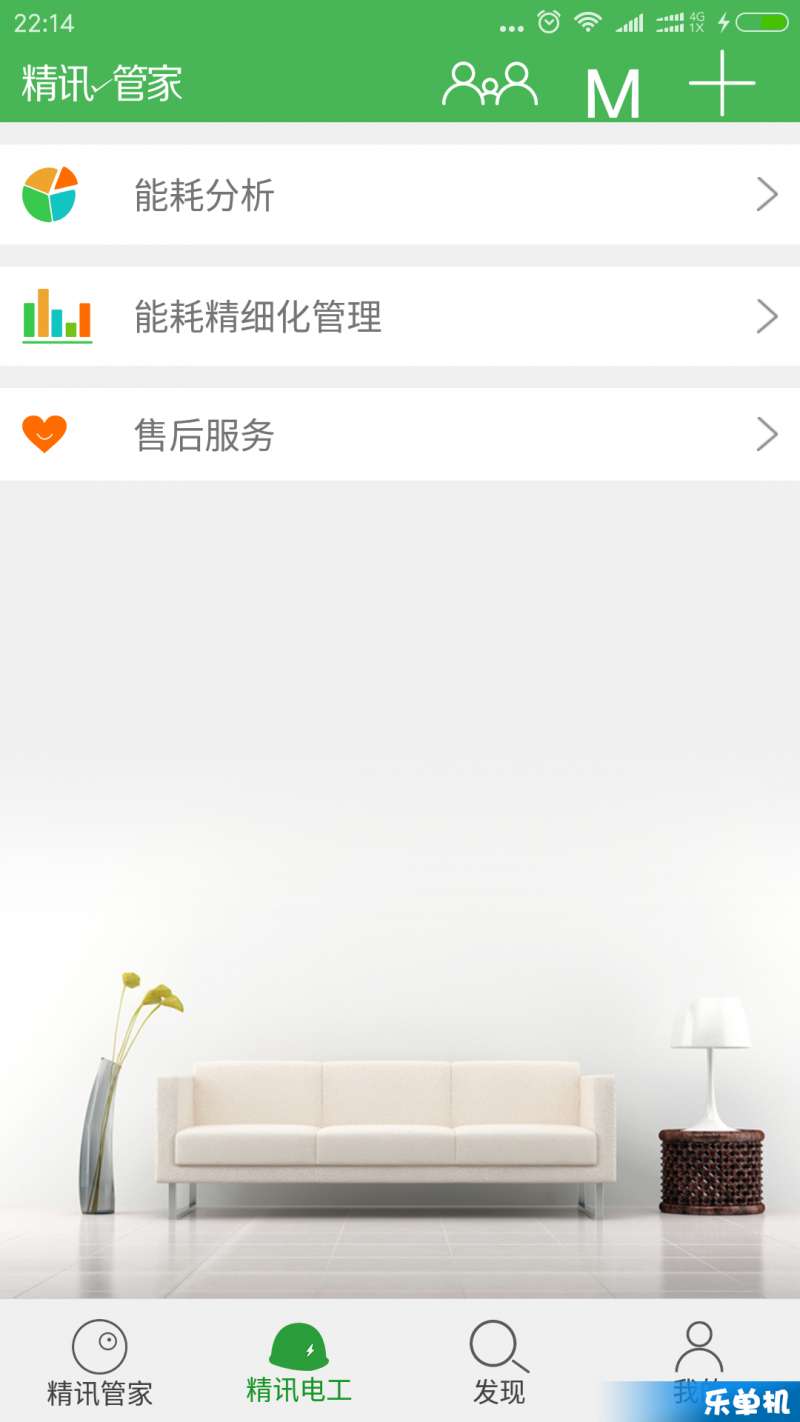Screen dimensions: 800x1422
Task: Go to 发现 tab
Action: (499, 1362)
